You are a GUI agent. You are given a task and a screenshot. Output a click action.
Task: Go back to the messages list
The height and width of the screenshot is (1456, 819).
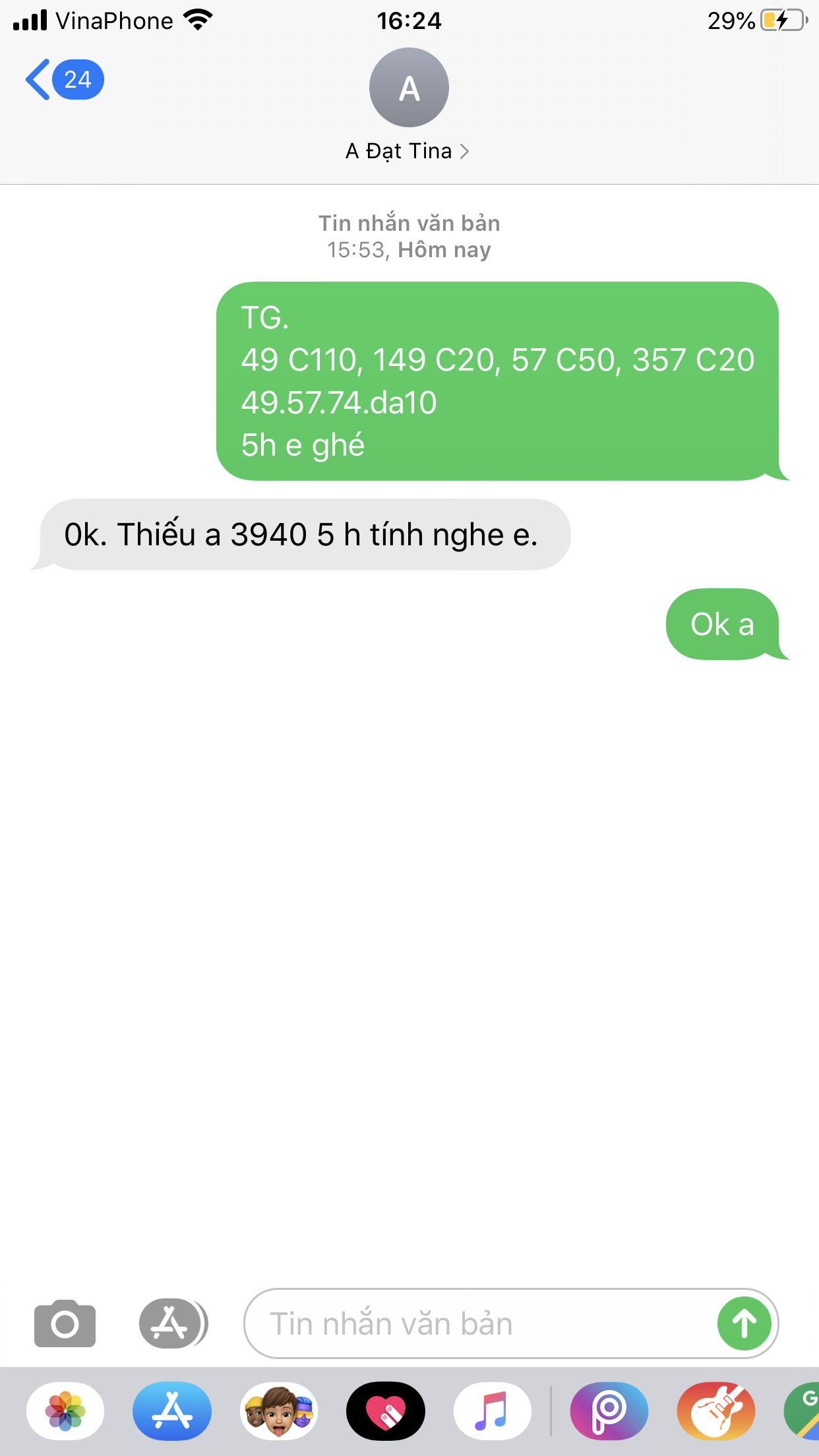click(x=64, y=80)
